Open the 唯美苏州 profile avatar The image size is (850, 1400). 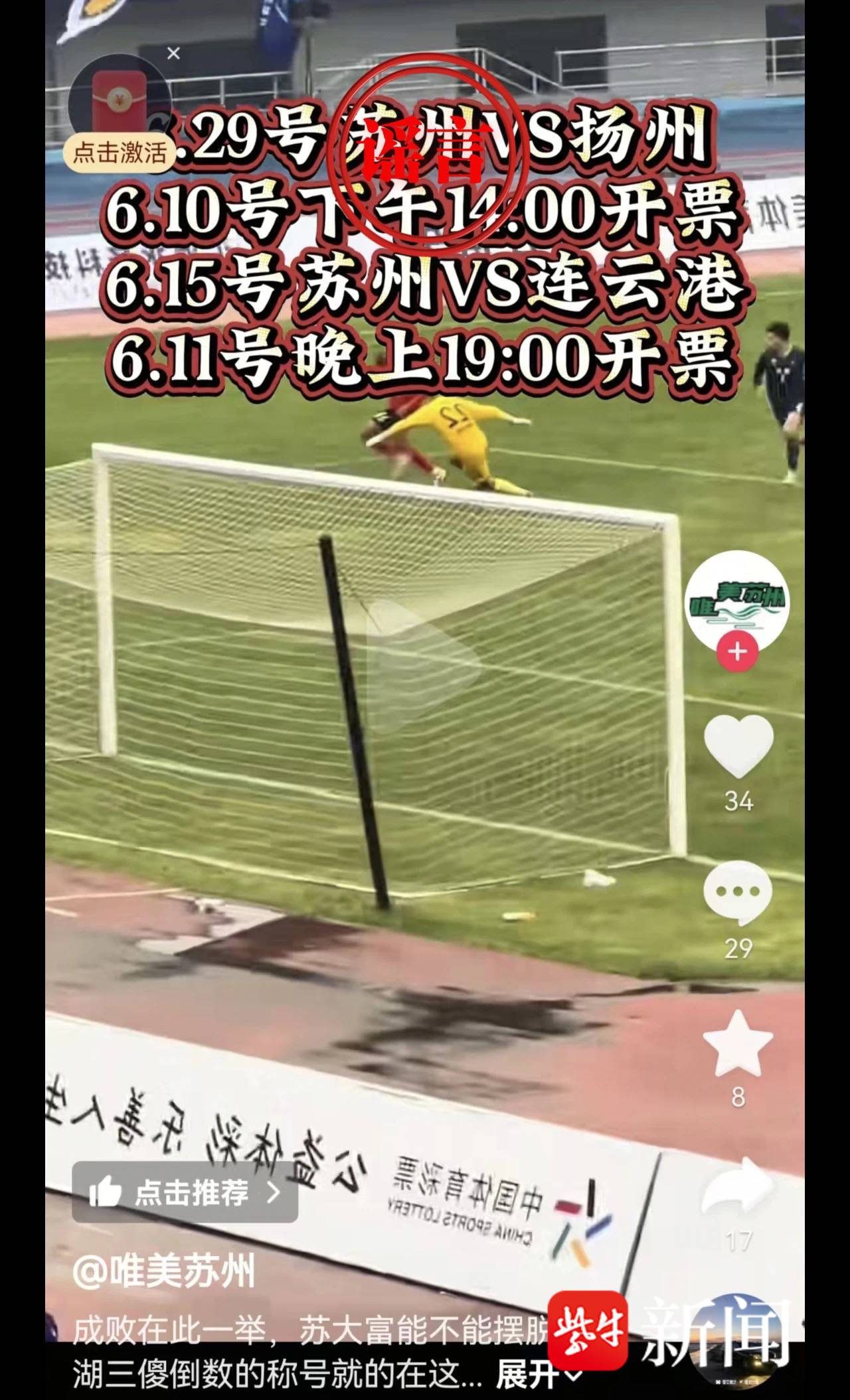(x=737, y=601)
